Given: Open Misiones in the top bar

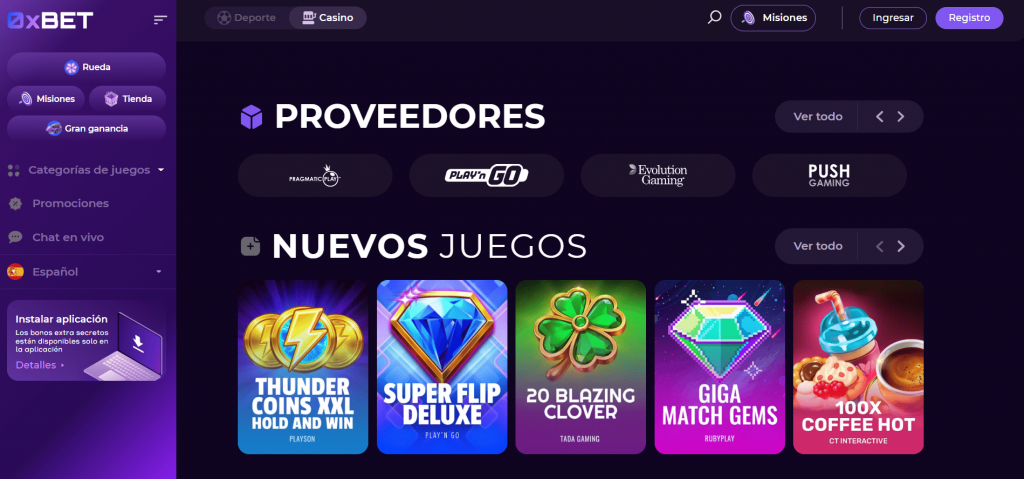Looking at the screenshot, I should (x=773, y=18).
